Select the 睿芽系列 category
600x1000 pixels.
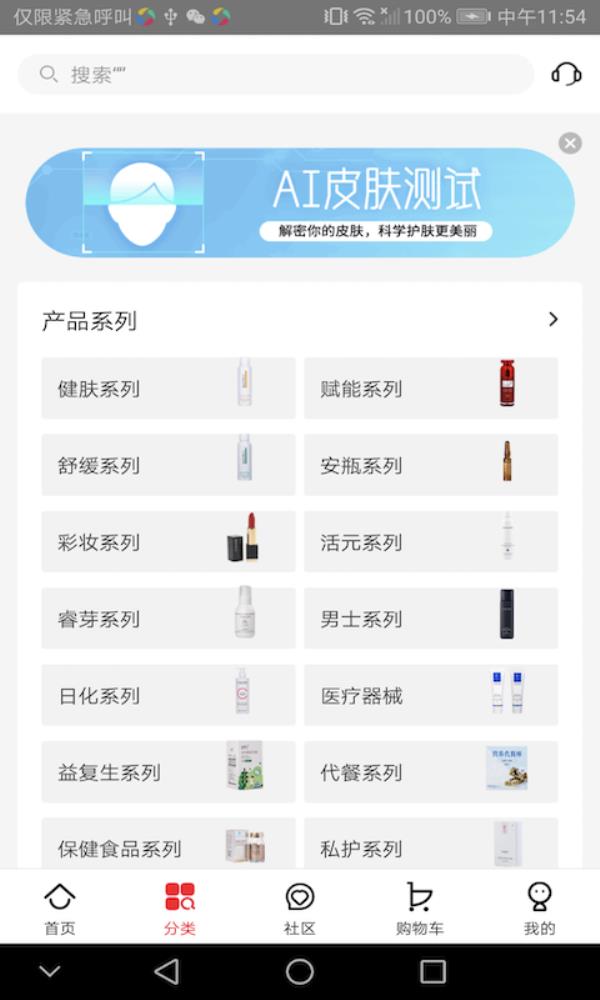coord(168,618)
